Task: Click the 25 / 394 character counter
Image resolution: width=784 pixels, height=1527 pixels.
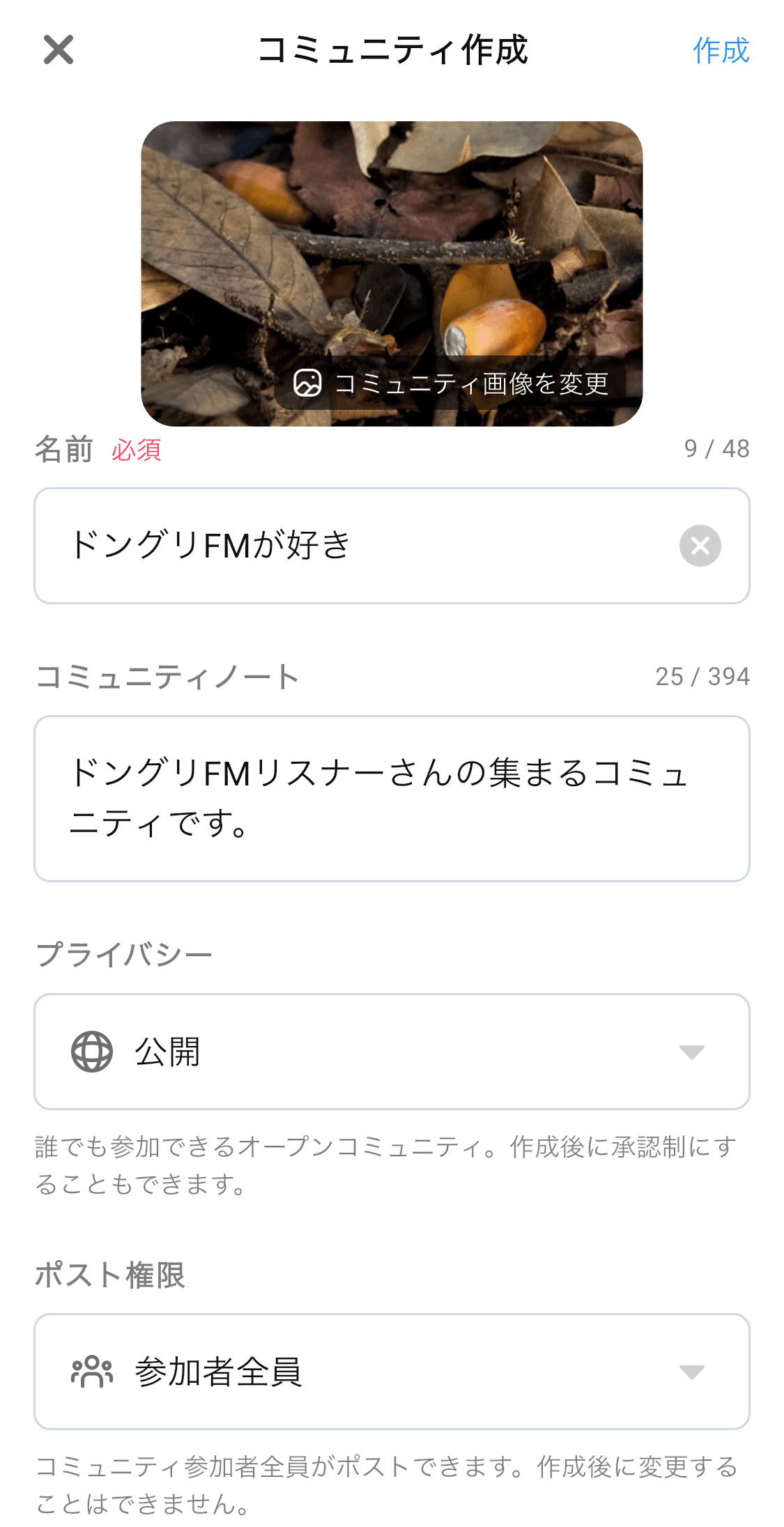Action: (x=702, y=675)
